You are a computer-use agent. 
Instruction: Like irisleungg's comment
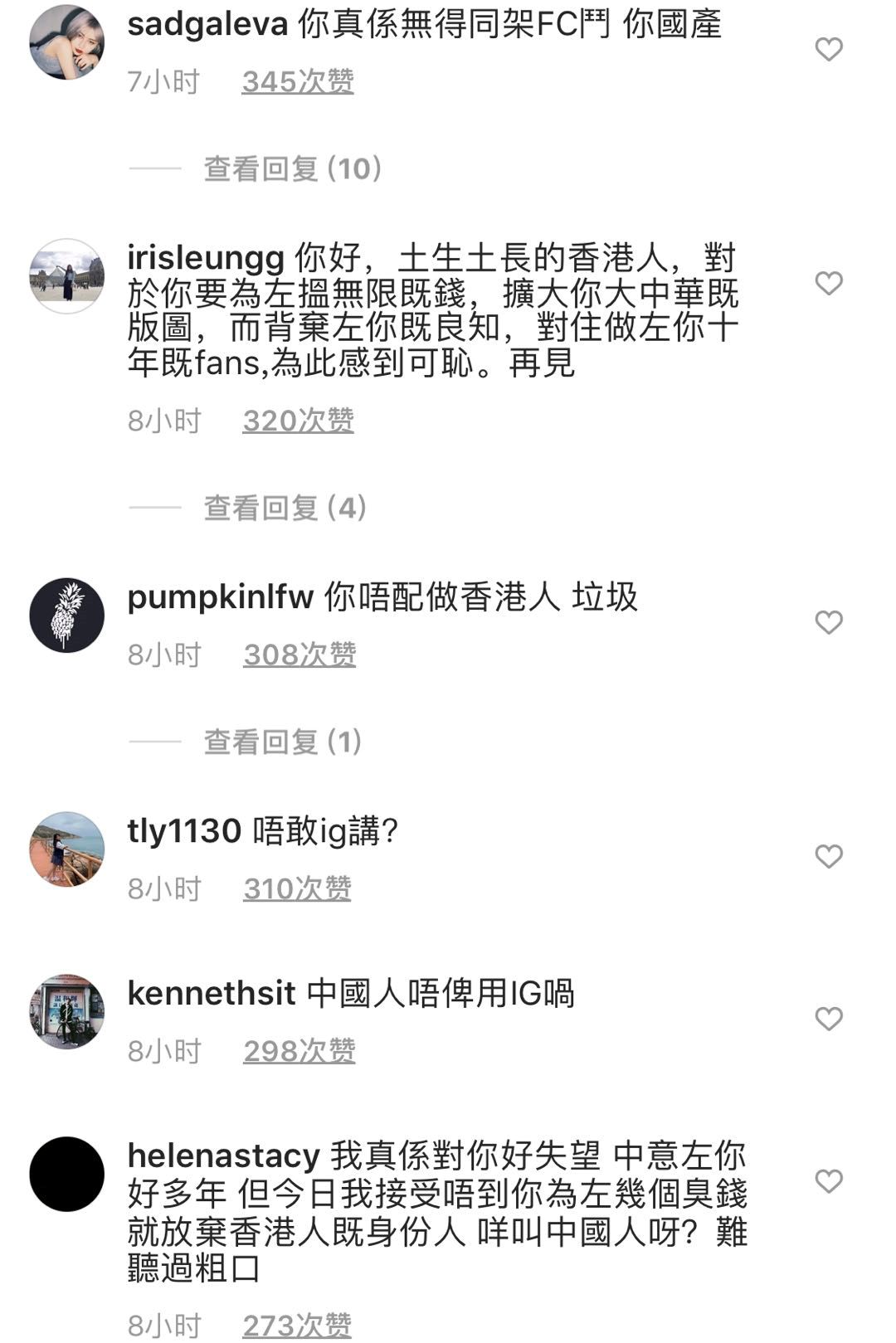click(828, 284)
